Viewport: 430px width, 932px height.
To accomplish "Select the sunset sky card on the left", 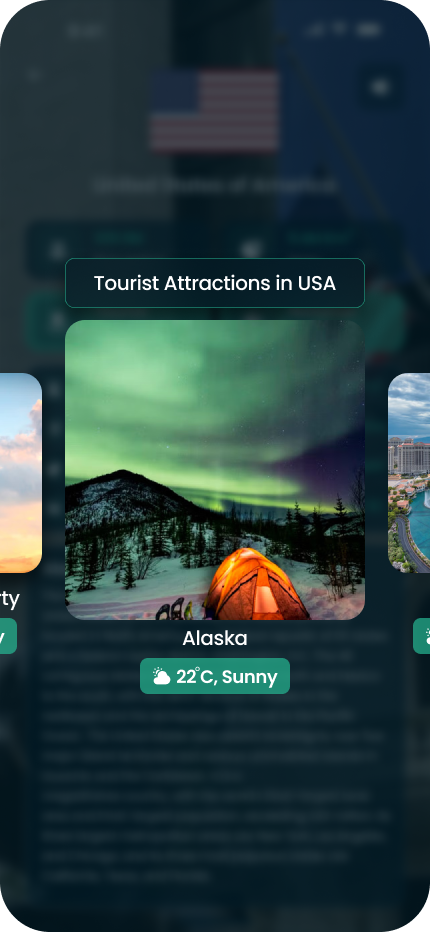I will (21, 473).
